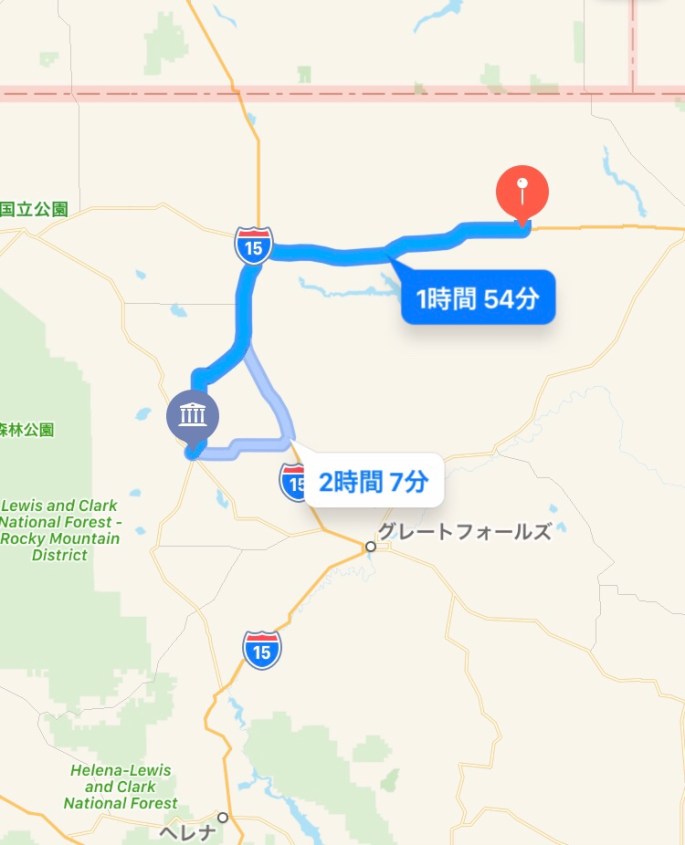The height and width of the screenshot is (845, 685).
Task: Select the alternate 2時間 7分 route
Action: (372, 484)
